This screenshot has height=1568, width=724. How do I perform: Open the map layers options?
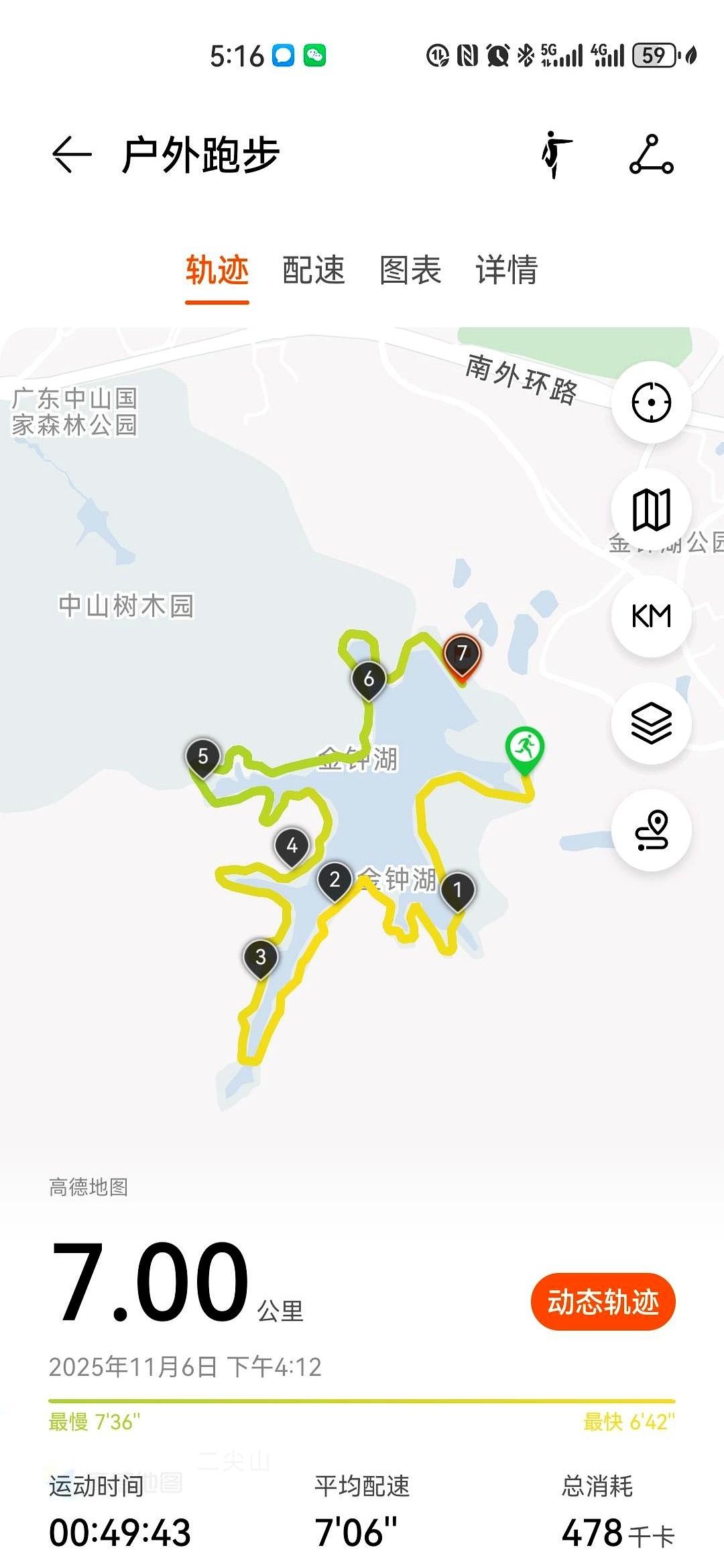651,724
